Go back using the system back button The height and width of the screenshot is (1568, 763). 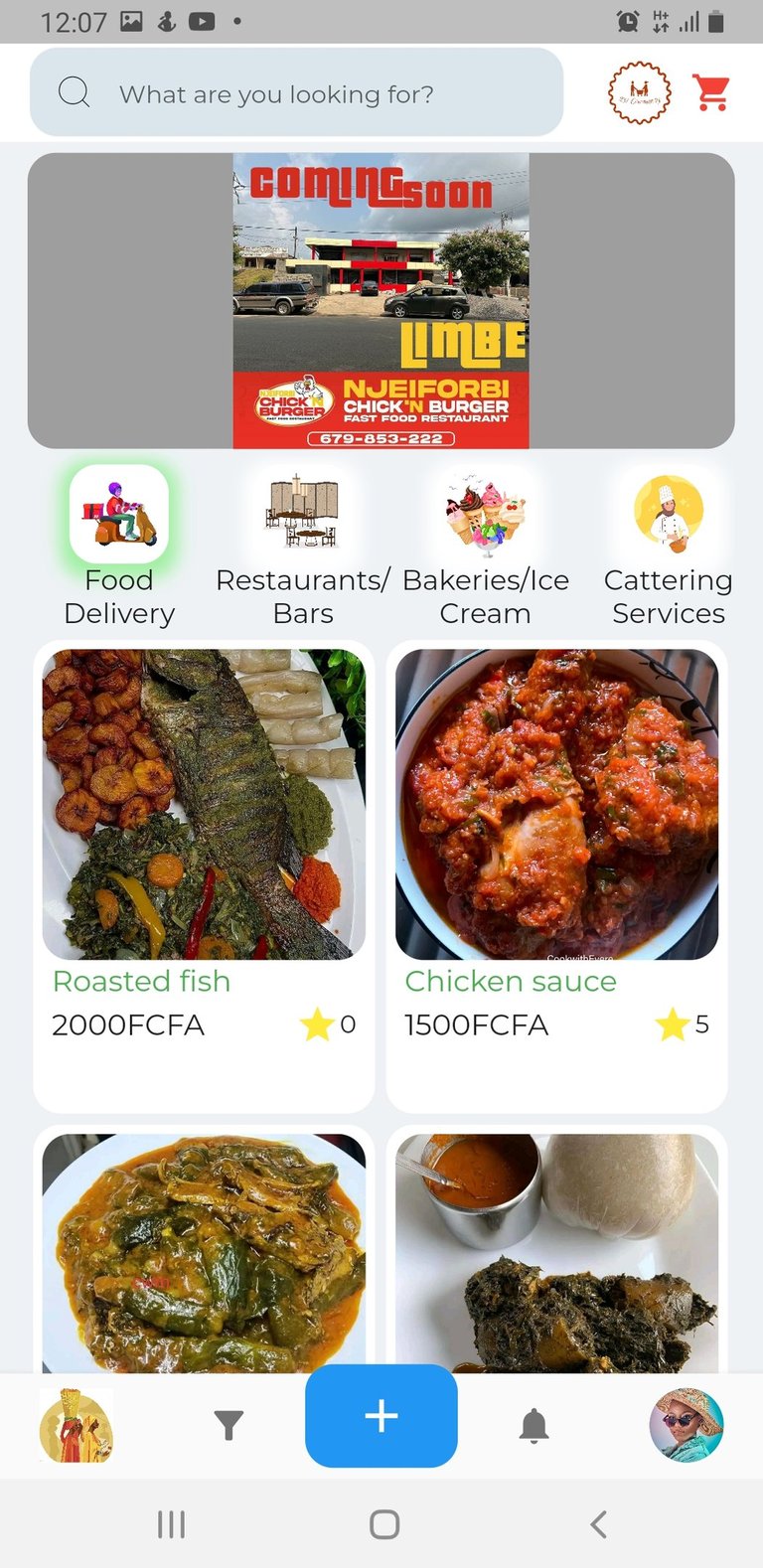click(598, 1524)
